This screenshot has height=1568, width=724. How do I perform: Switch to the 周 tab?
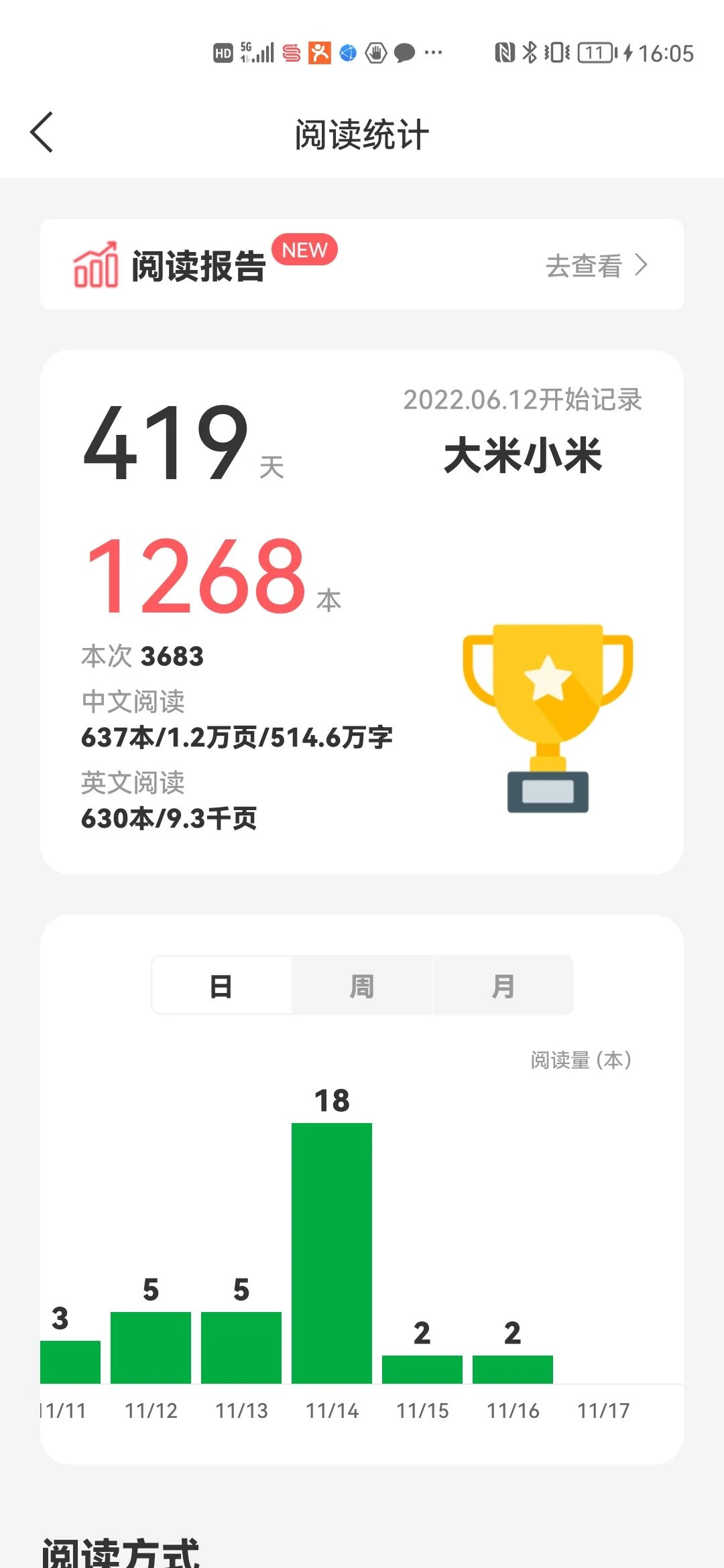click(x=362, y=986)
